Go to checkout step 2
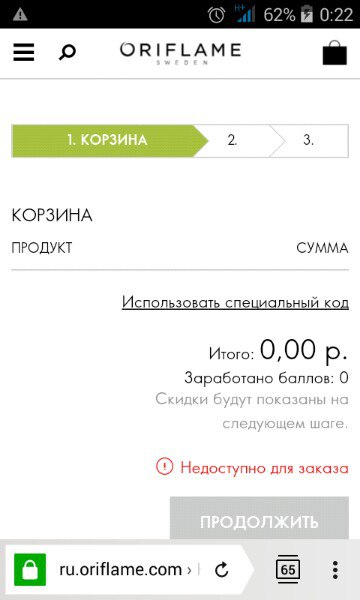Image resolution: width=360 pixels, height=600 pixels. tap(233, 140)
